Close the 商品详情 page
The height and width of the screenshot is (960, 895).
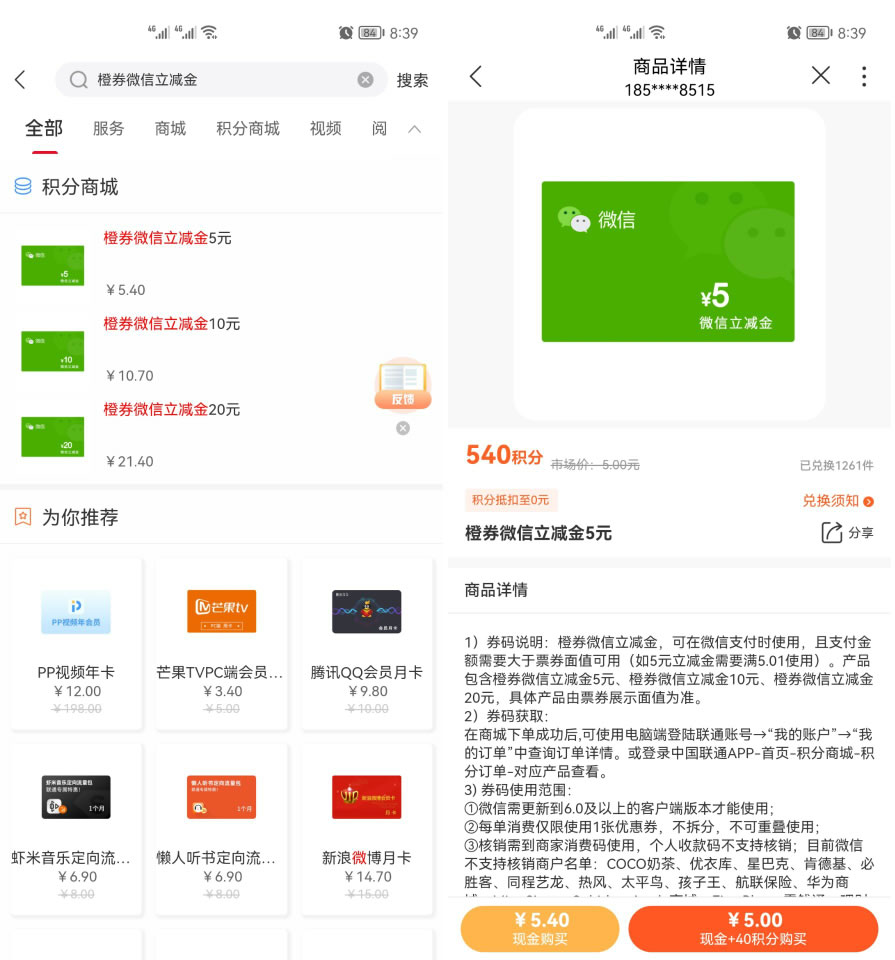(x=820, y=75)
